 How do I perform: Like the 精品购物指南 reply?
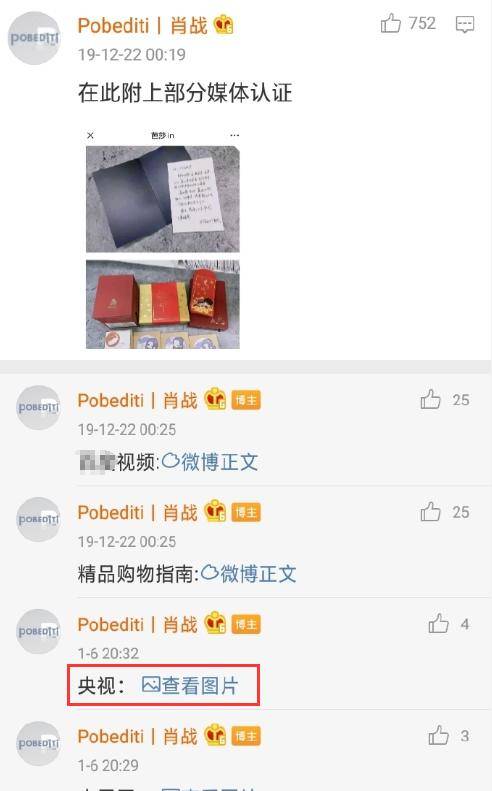click(430, 512)
